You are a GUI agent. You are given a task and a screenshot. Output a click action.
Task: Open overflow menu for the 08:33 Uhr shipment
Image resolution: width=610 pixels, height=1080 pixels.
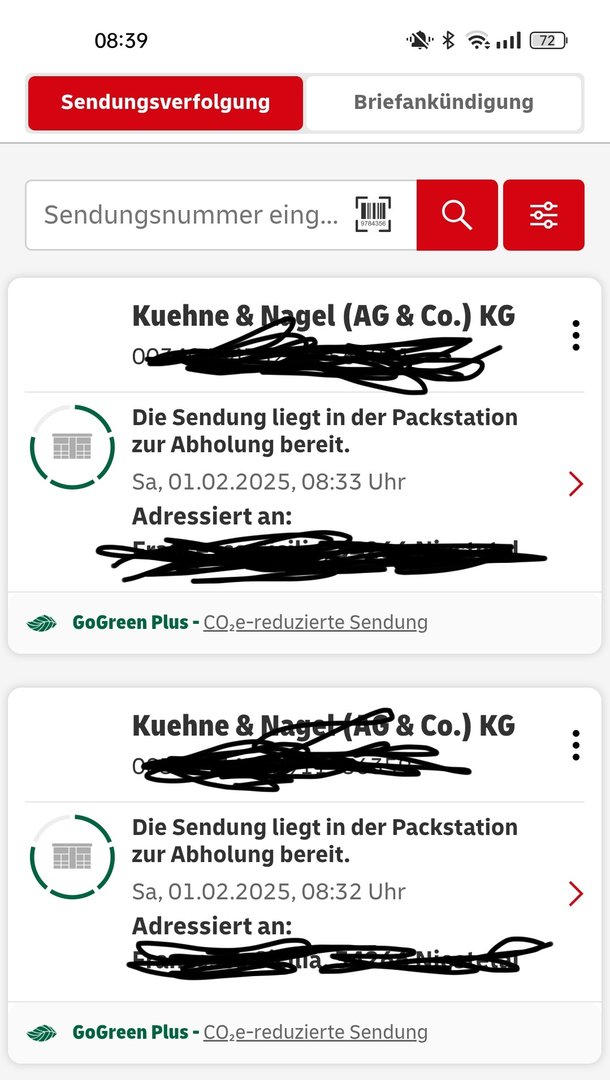575,336
